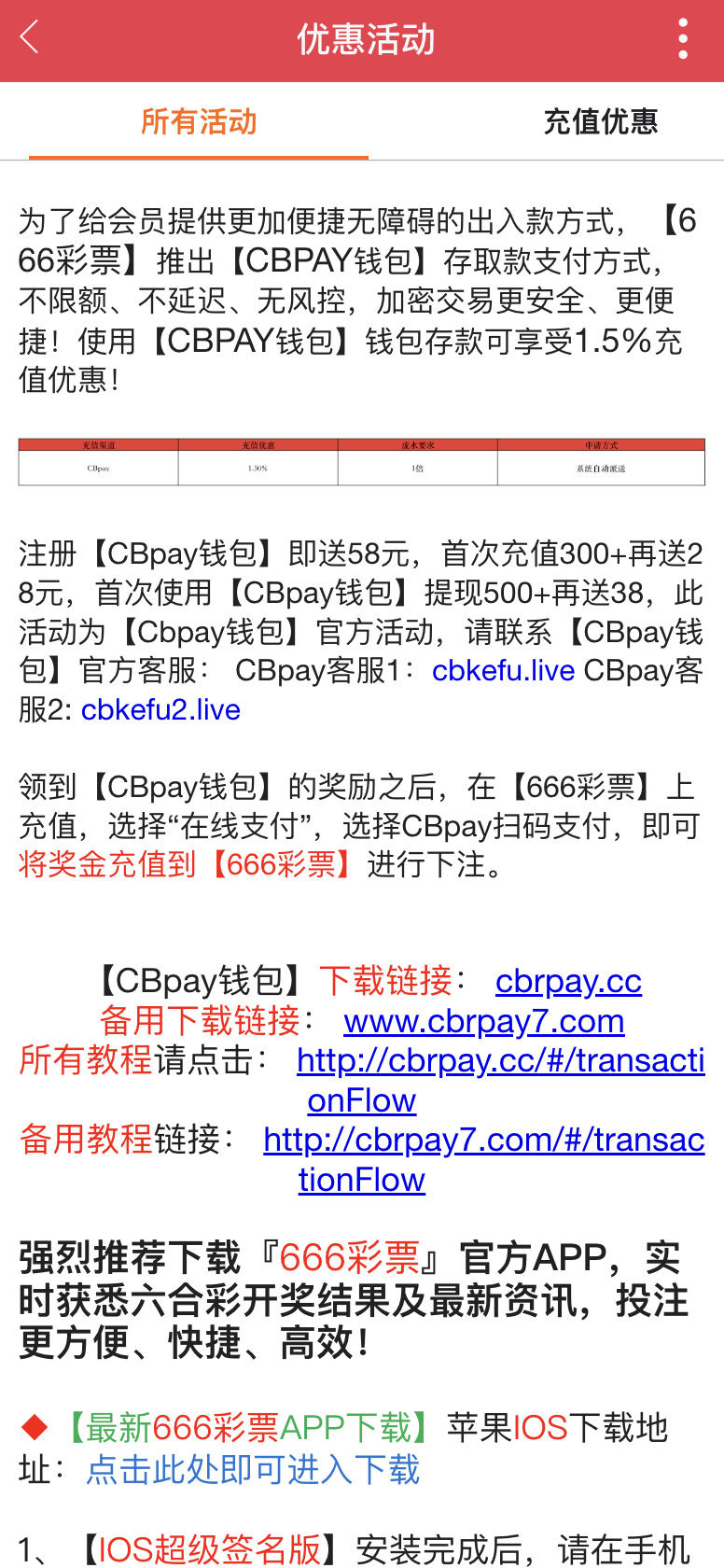Switch to the 充值优惠 tab
This screenshot has height=1568, width=724.
tap(601, 121)
